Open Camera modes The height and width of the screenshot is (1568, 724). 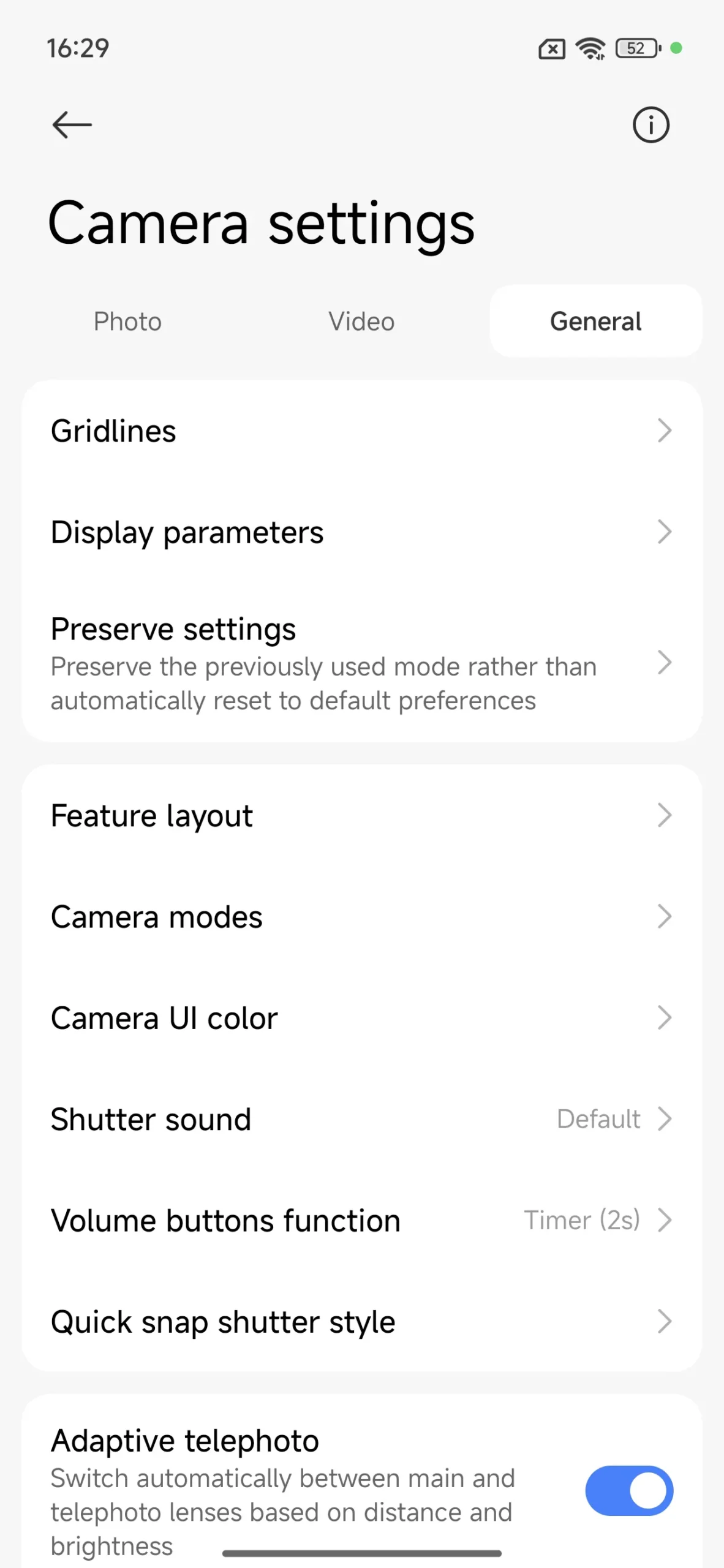362,916
